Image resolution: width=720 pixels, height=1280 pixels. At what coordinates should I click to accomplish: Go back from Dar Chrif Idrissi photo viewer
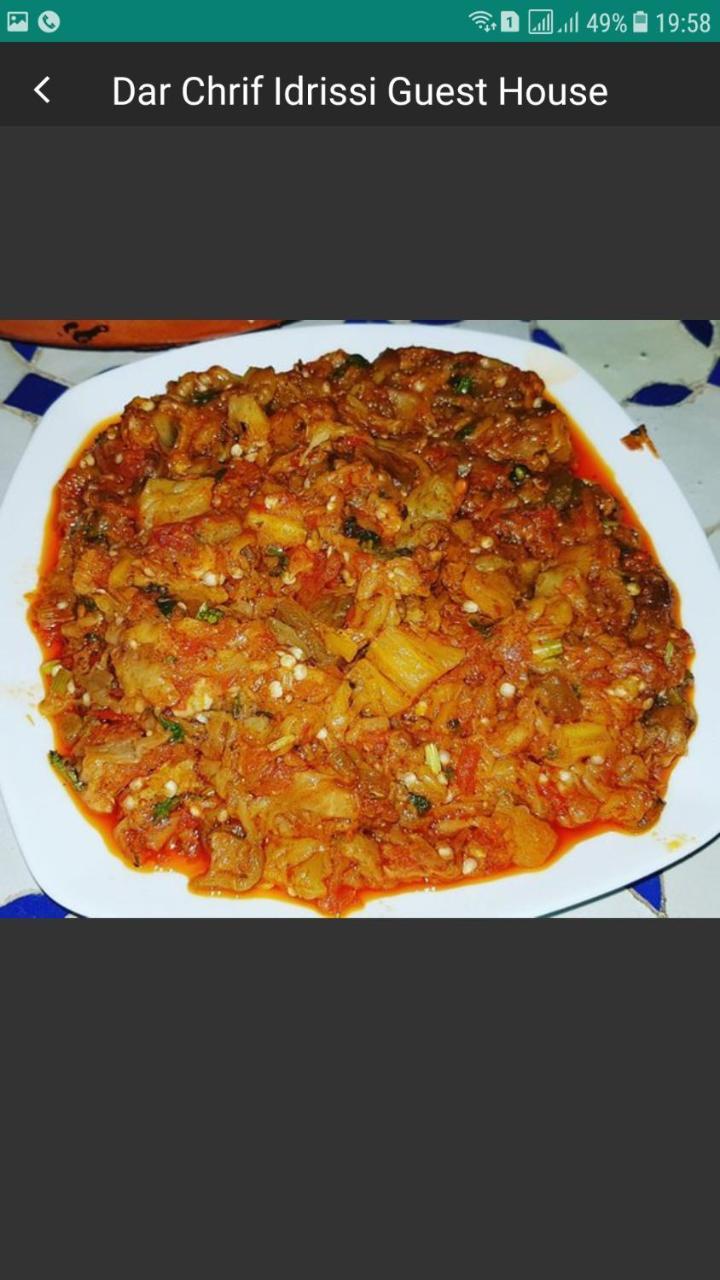click(x=42, y=90)
